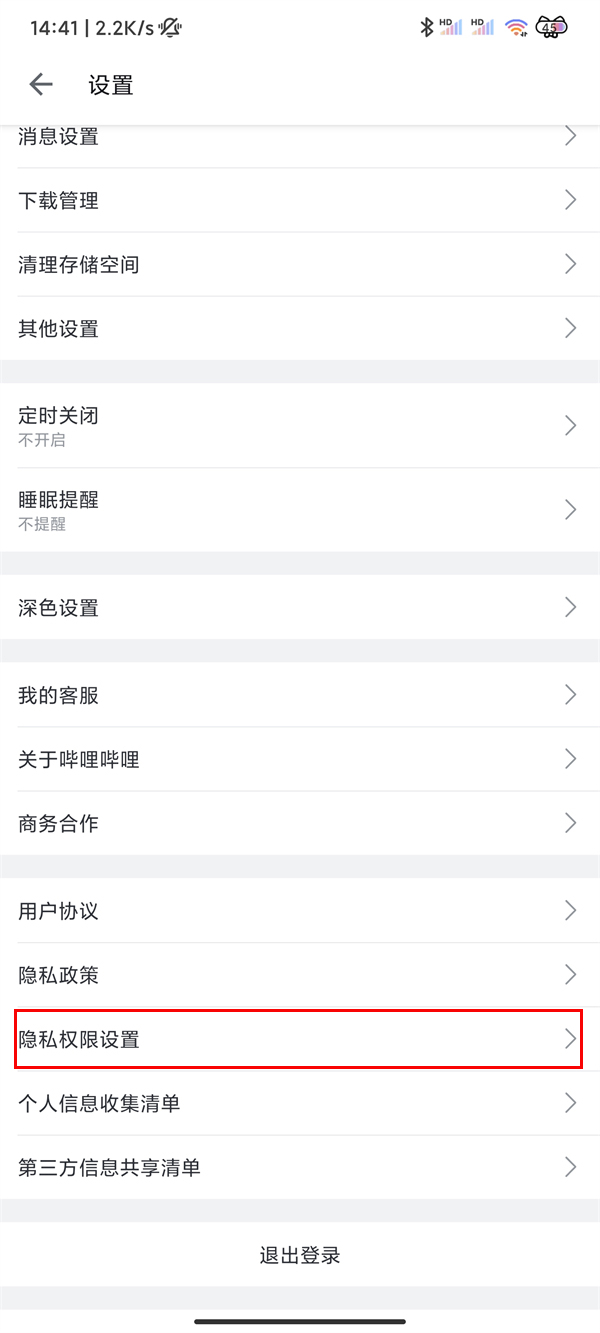Open 定时关闭 settings
The width and height of the screenshot is (600, 1333).
(300, 425)
